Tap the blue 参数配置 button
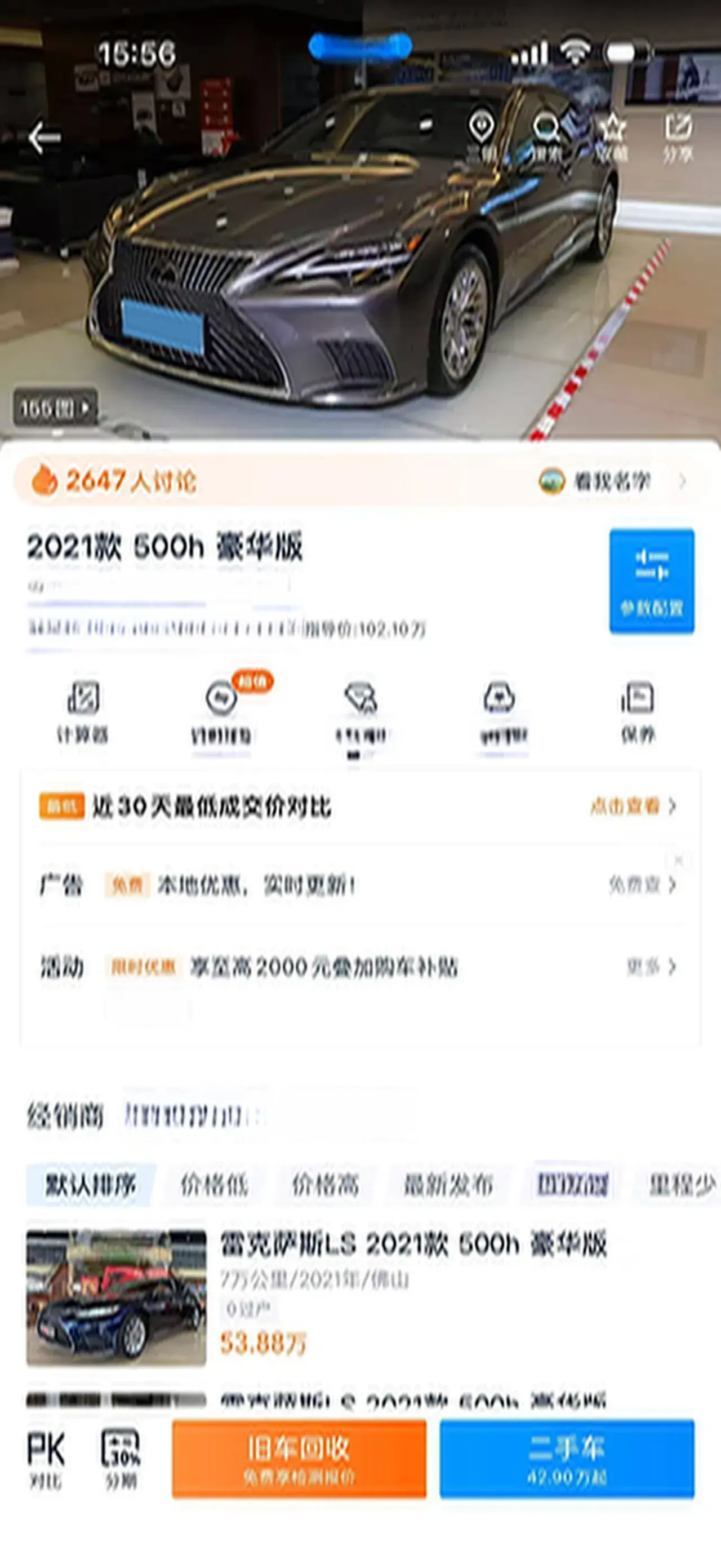The height and width of the screenshot is (1568, 721). [x=652, y=580]
